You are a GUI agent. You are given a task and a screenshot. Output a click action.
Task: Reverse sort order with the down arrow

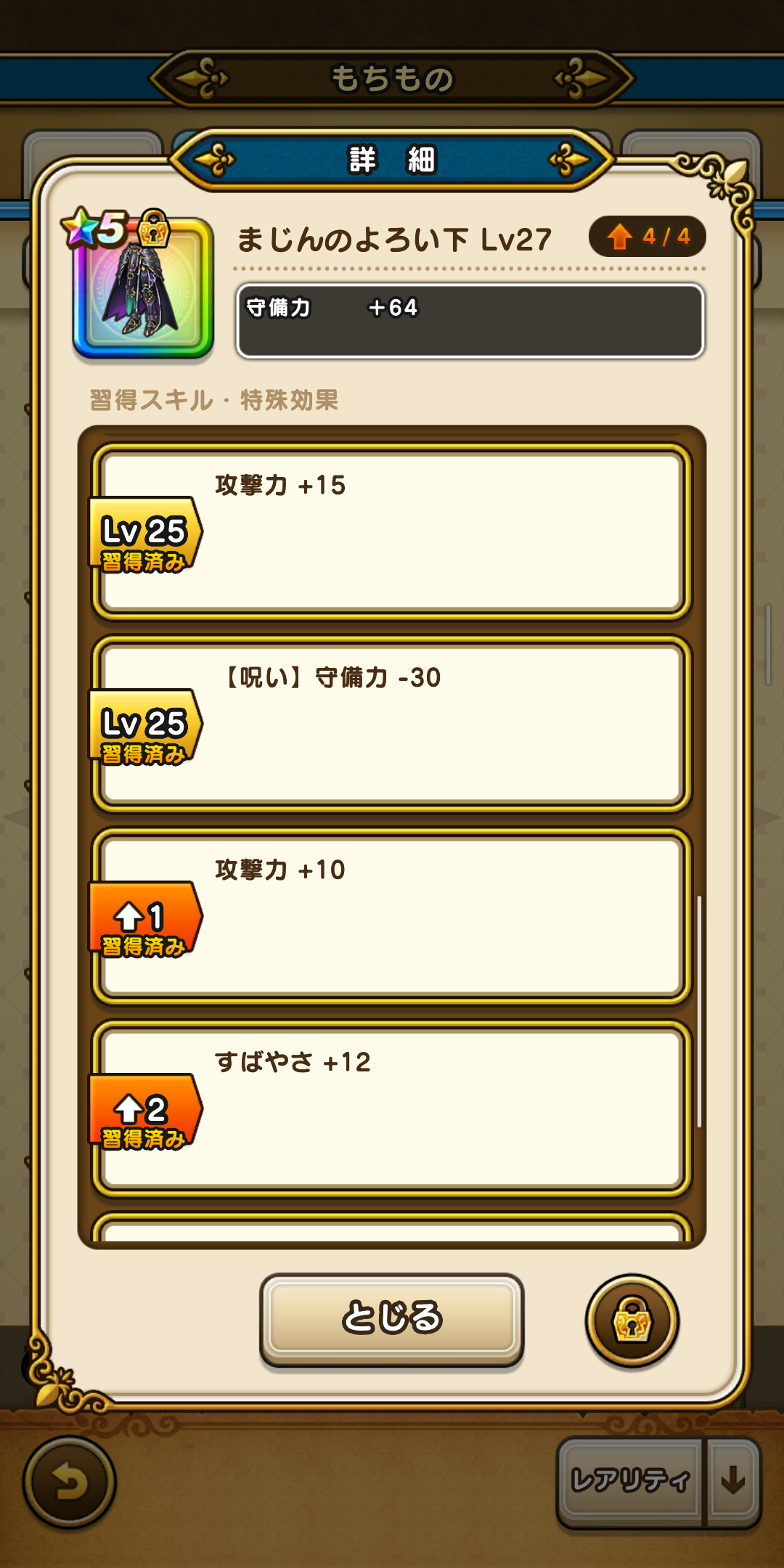pos(733,1481)
